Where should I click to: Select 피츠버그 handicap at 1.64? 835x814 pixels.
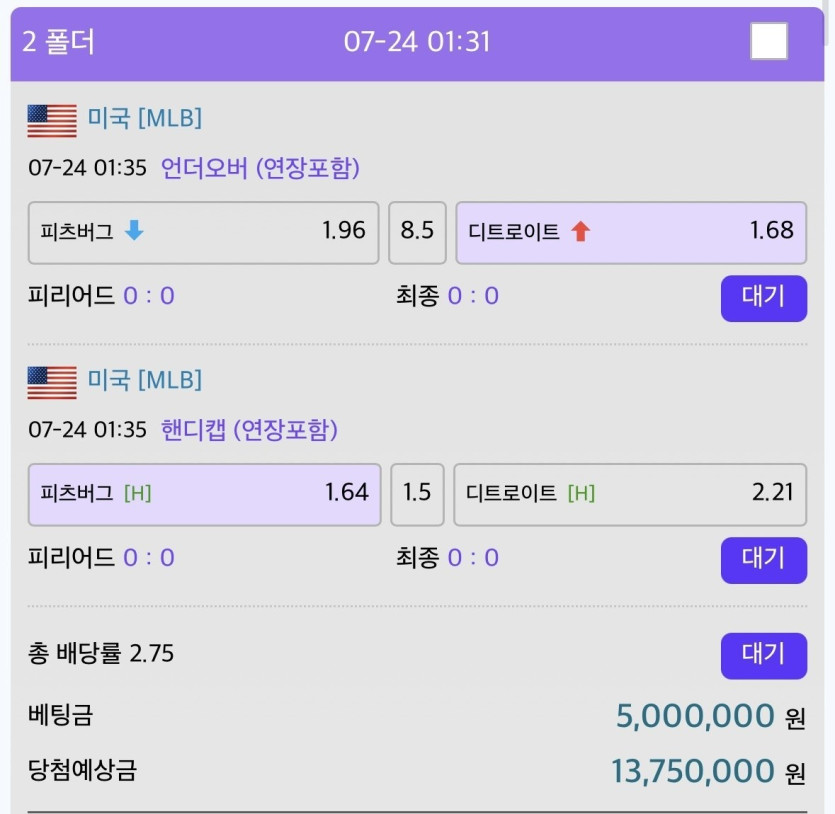click(204, 493)
